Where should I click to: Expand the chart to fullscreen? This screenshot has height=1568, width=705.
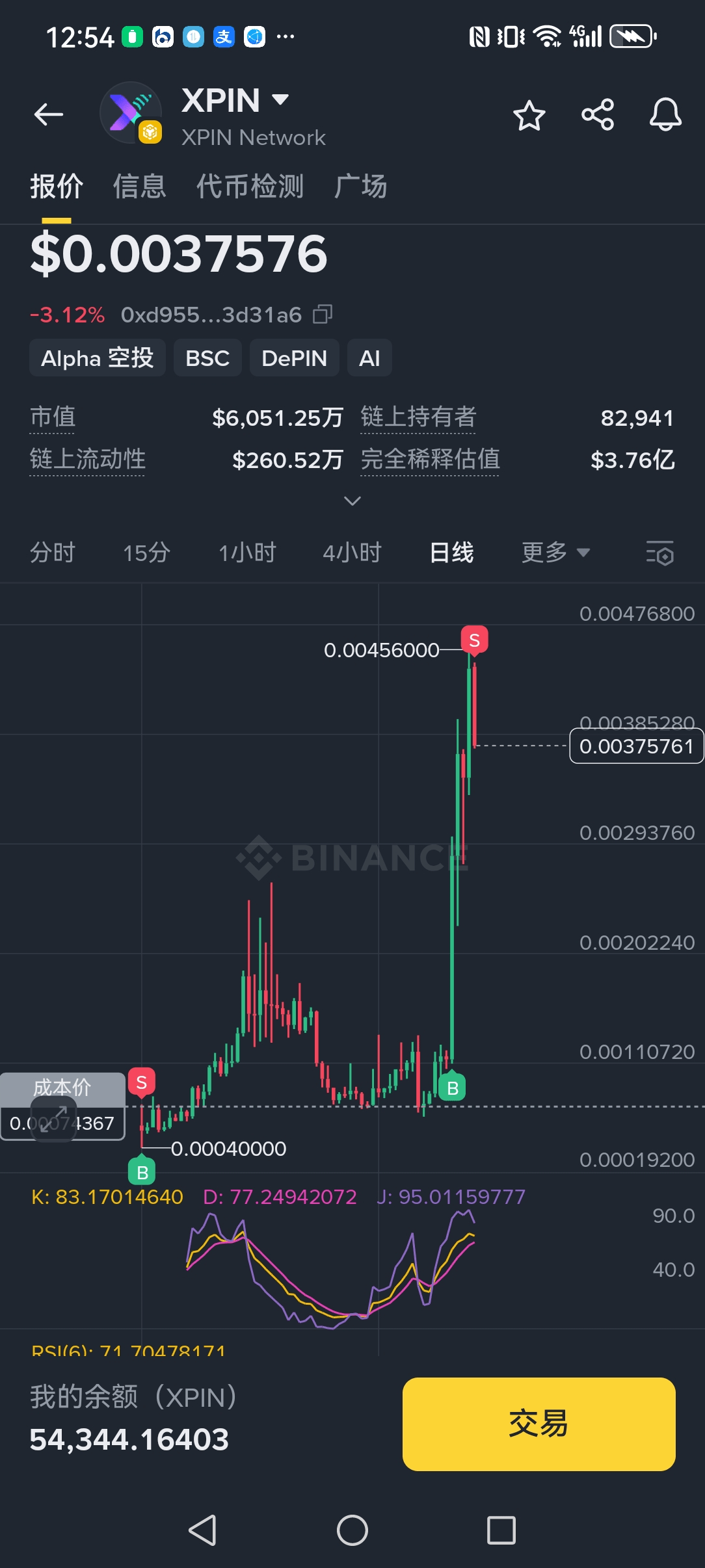click(54, 1119)
